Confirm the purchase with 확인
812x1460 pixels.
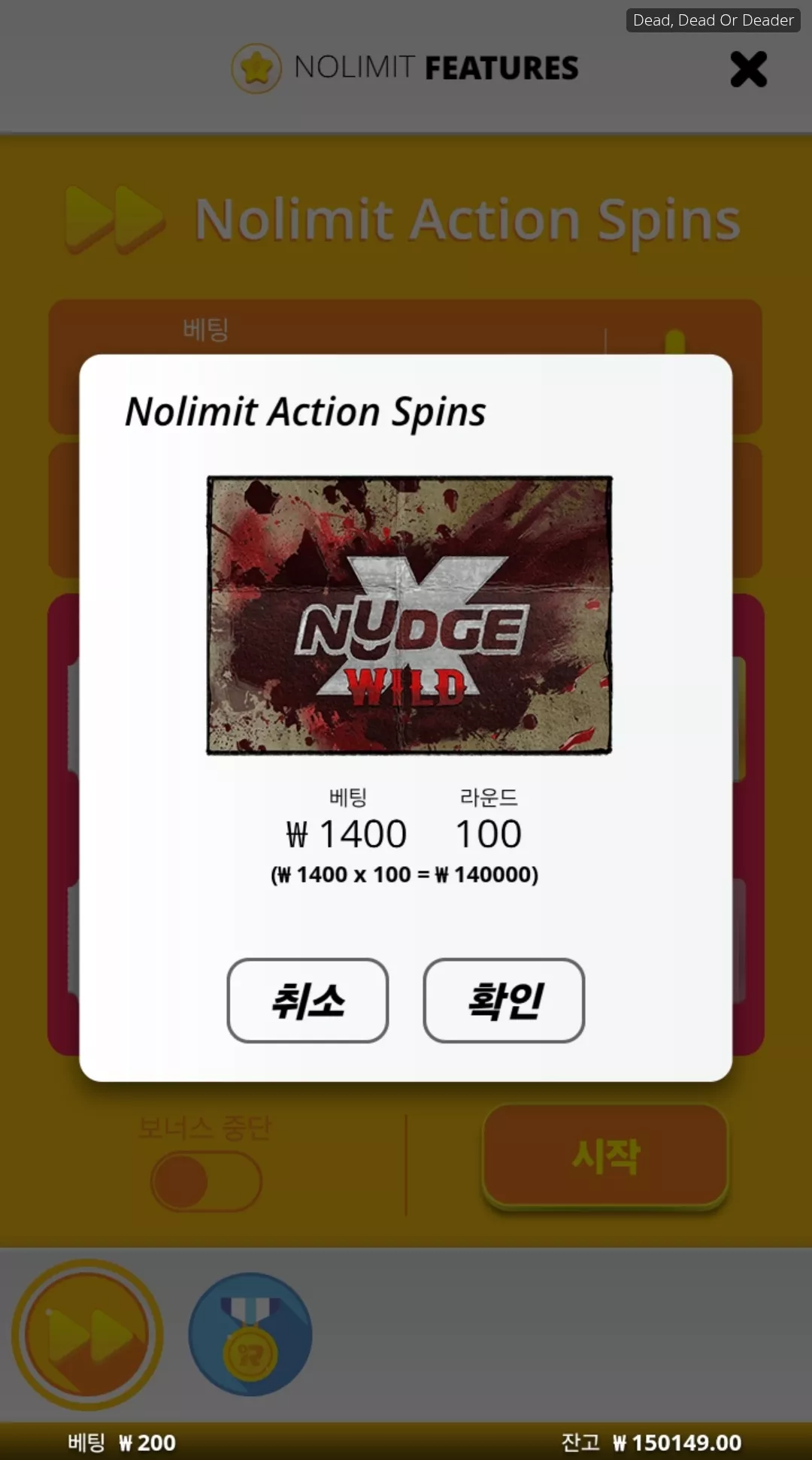[504, 1001]
